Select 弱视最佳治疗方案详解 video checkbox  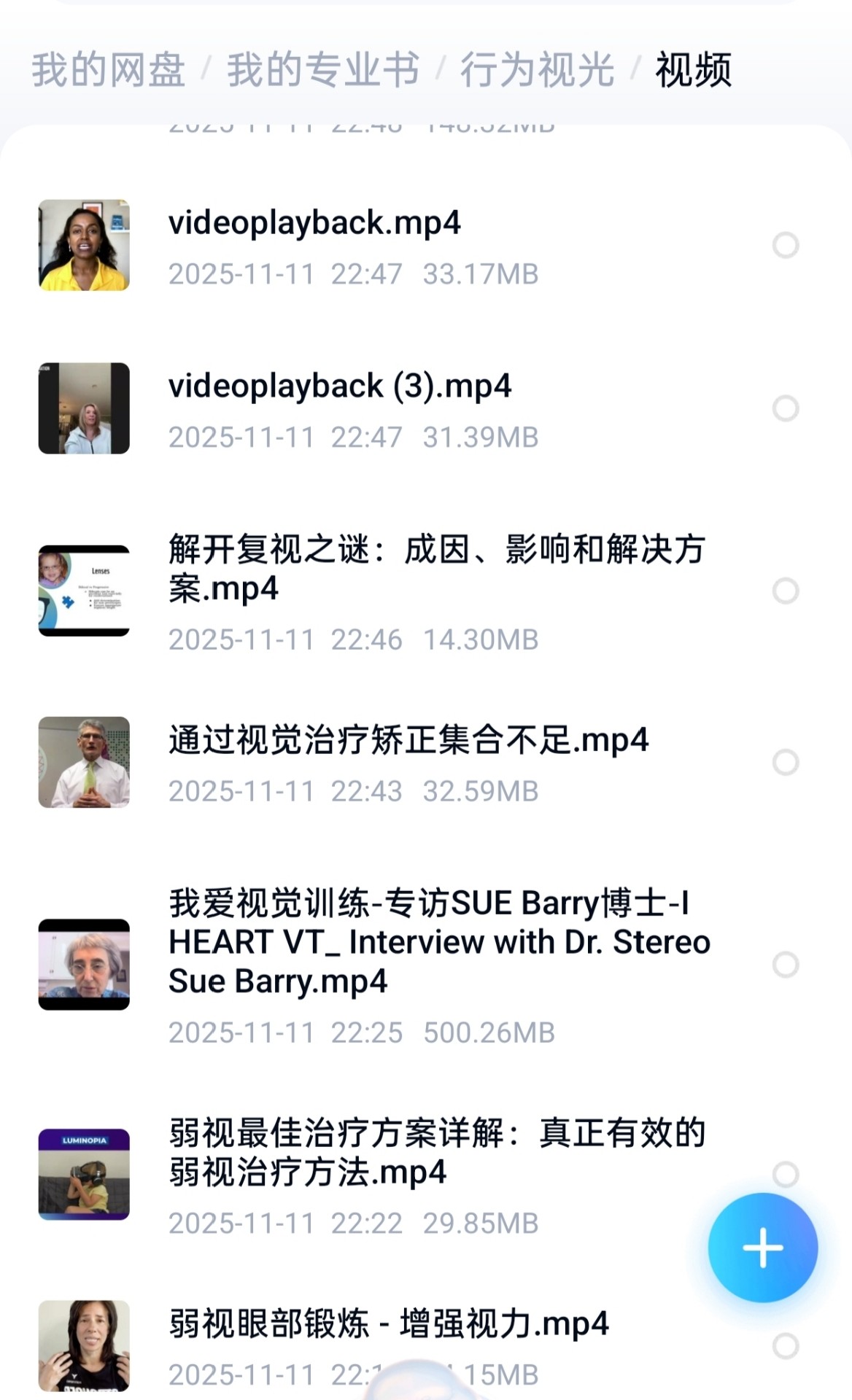click(786, 1174)
